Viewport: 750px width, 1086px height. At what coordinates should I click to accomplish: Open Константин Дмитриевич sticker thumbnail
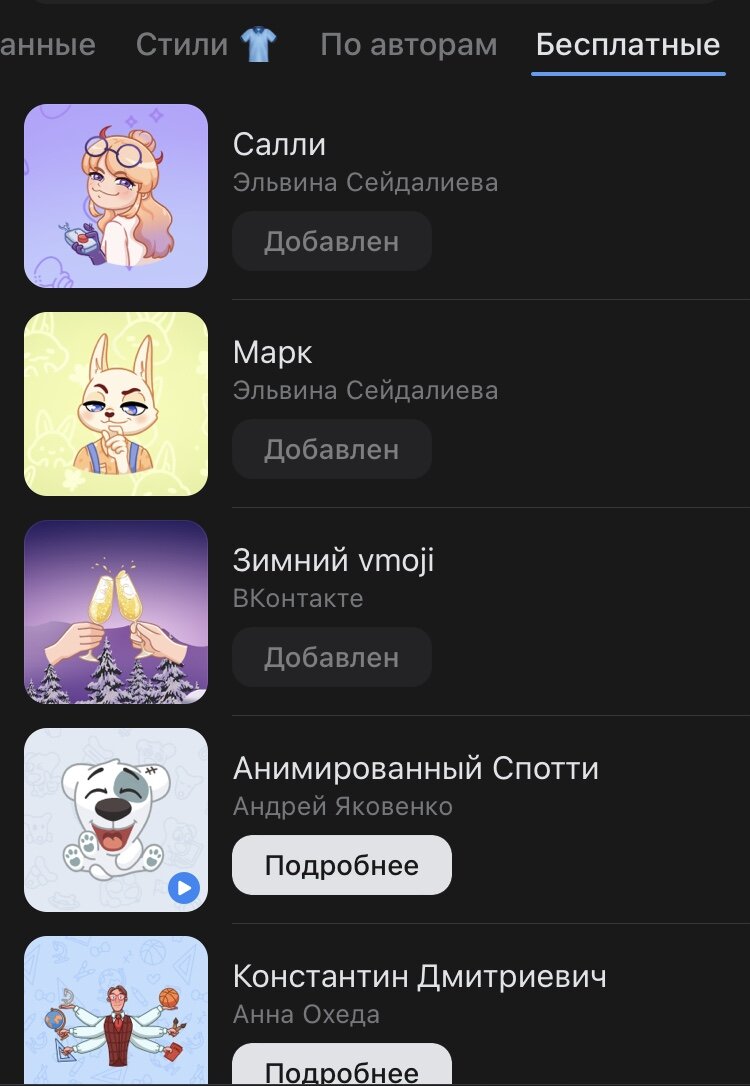coord(116,1010)
